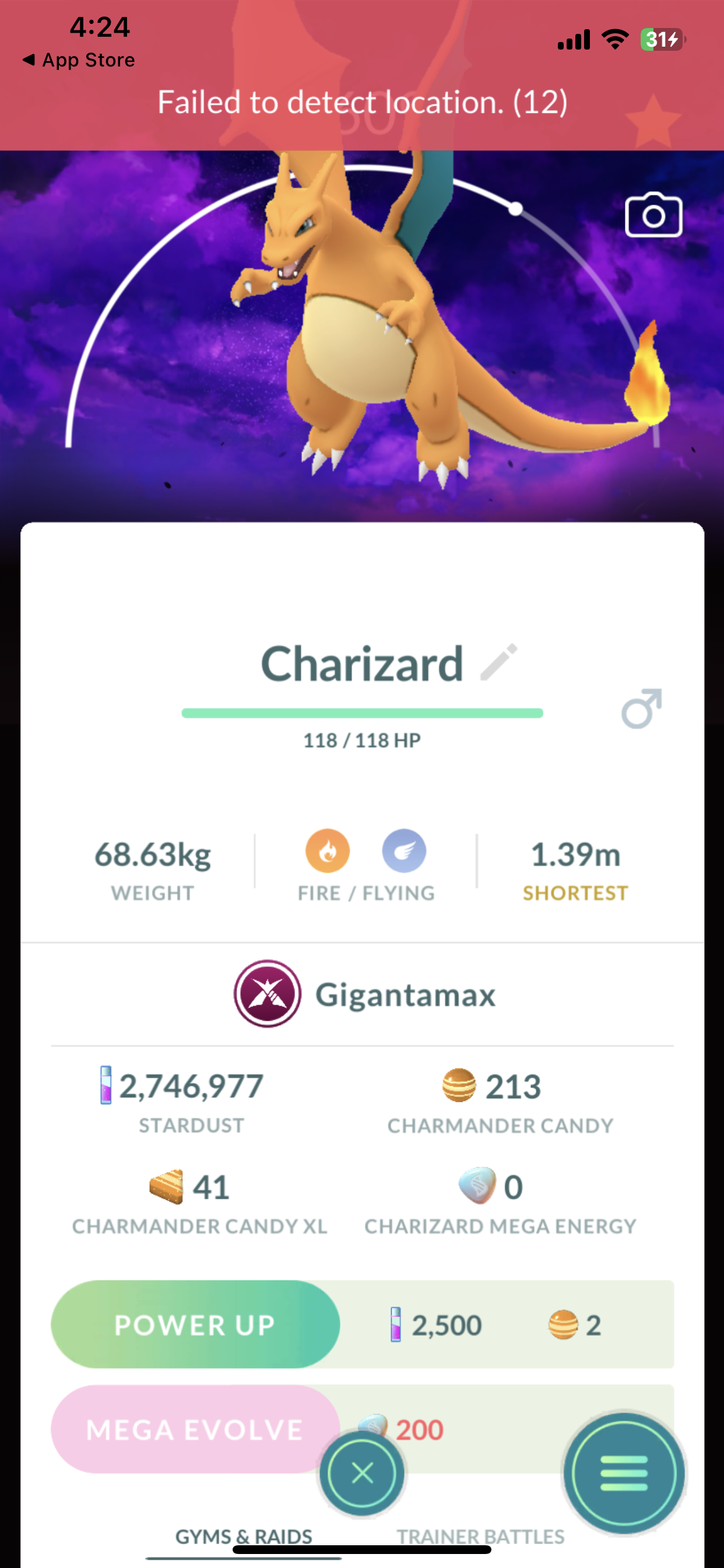
Task: Return to the App Store
Action: click(79, 60)
